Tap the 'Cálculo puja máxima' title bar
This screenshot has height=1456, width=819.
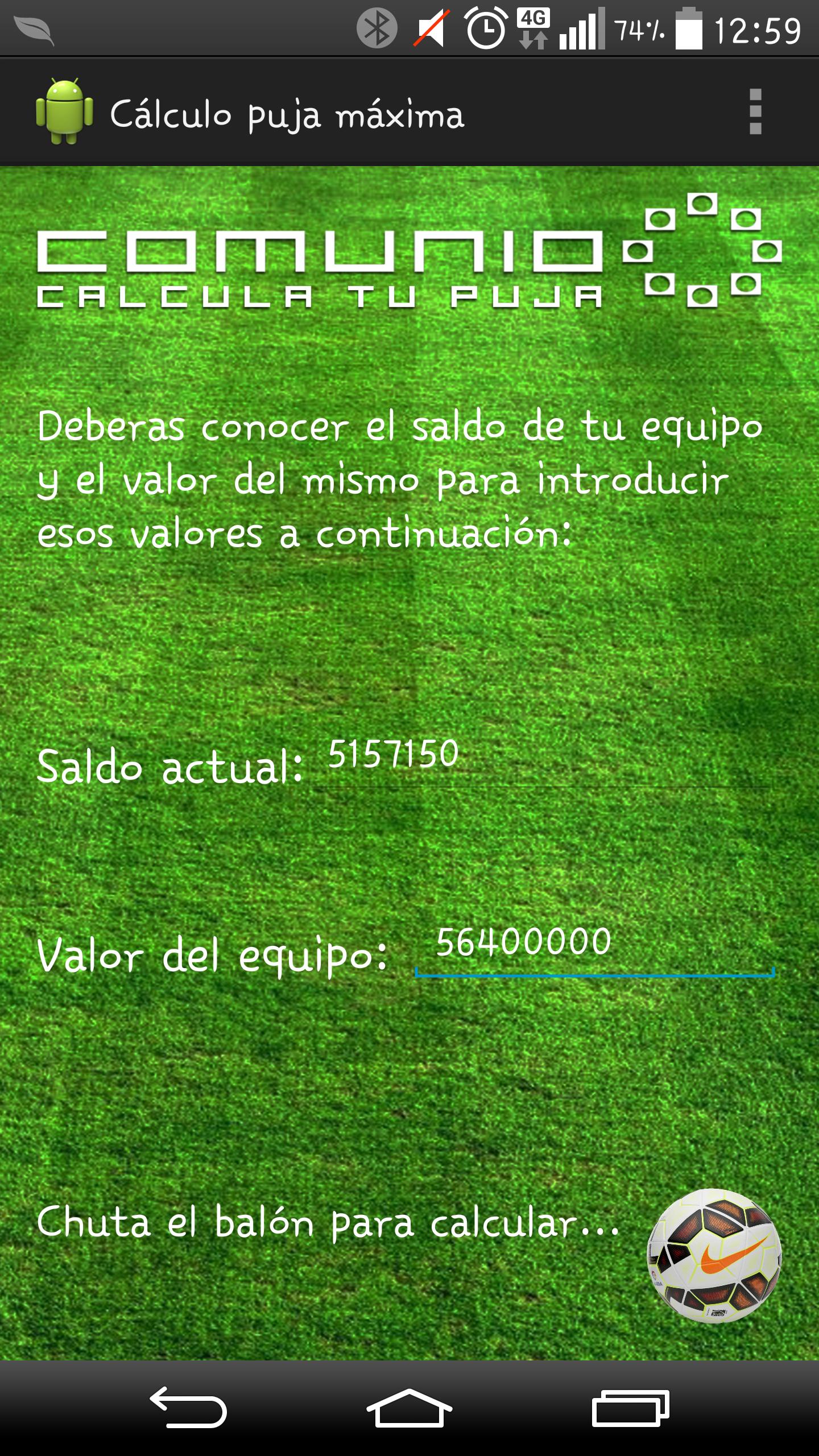(290, 111)
